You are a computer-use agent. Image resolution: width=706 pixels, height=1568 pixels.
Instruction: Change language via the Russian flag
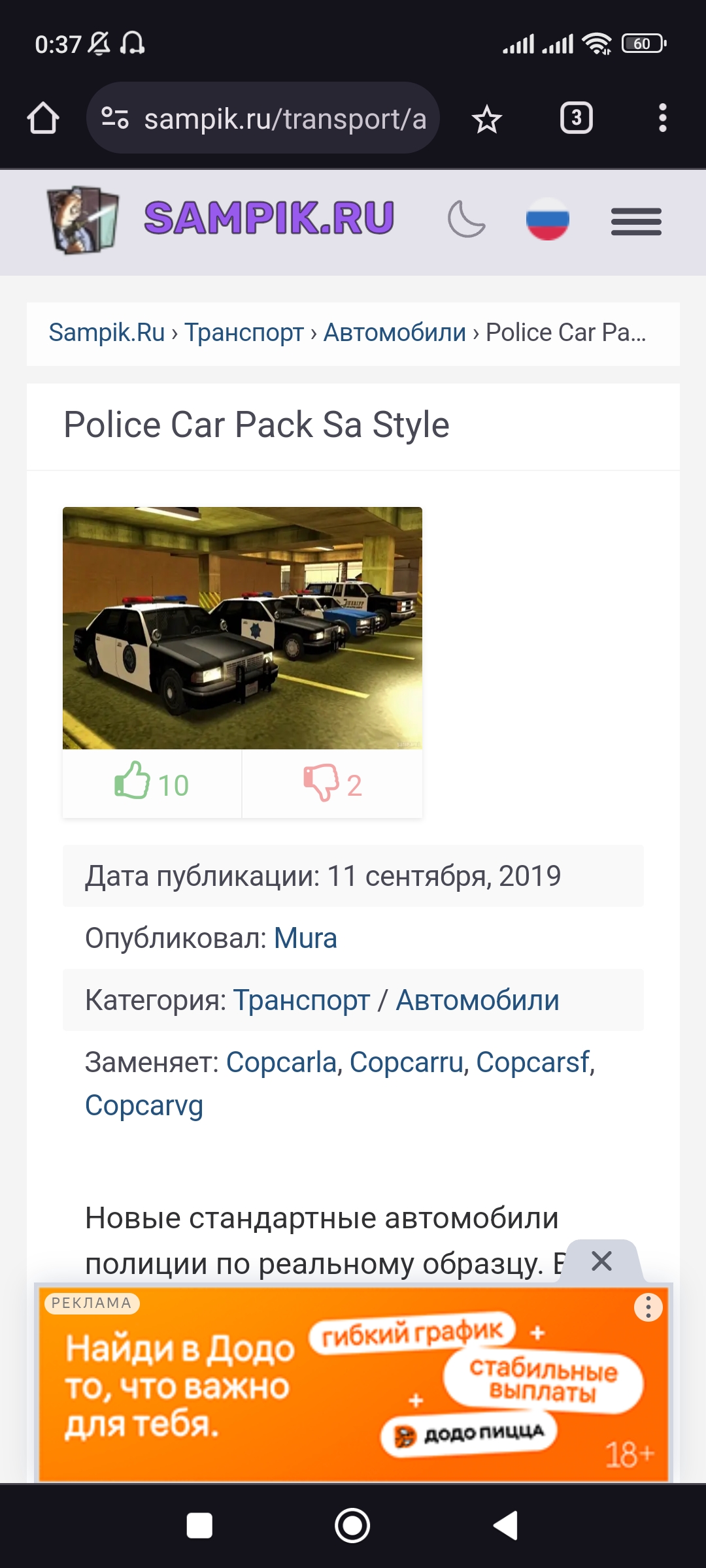click(548, 220)
